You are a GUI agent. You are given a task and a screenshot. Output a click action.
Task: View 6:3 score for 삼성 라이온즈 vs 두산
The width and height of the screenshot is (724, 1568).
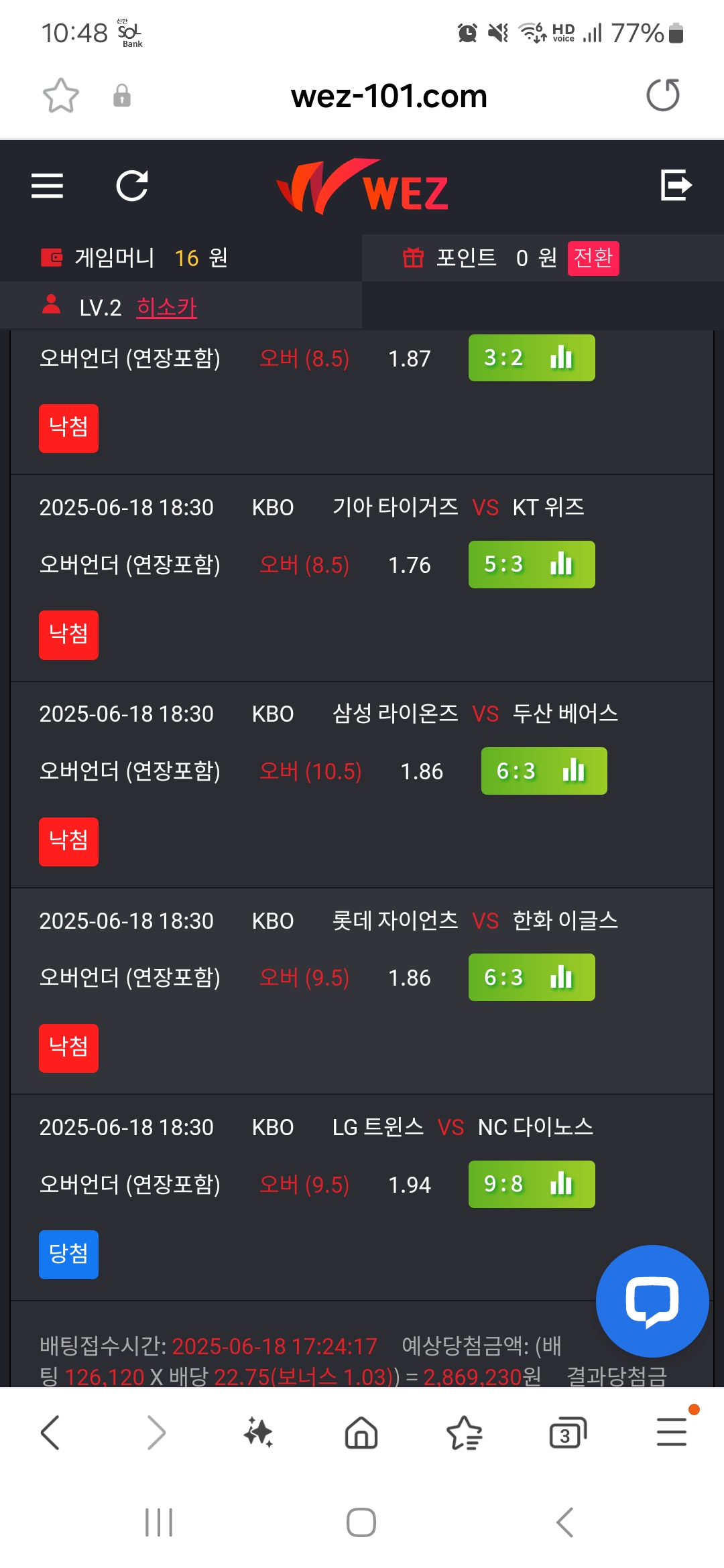[x=544, y=771]
